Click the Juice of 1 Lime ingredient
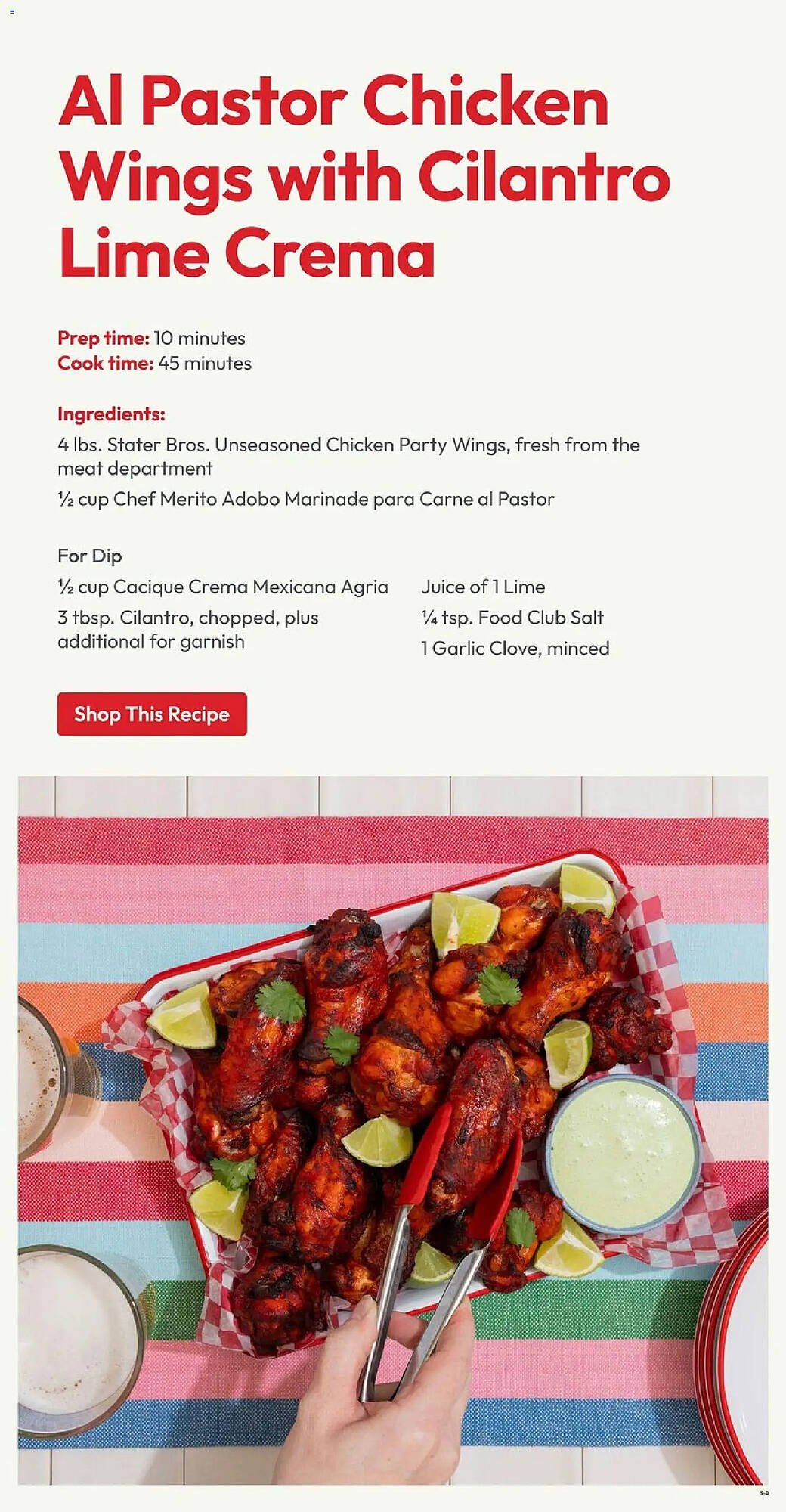Screen dimensions: 786x1512 [x=482, y=587]
